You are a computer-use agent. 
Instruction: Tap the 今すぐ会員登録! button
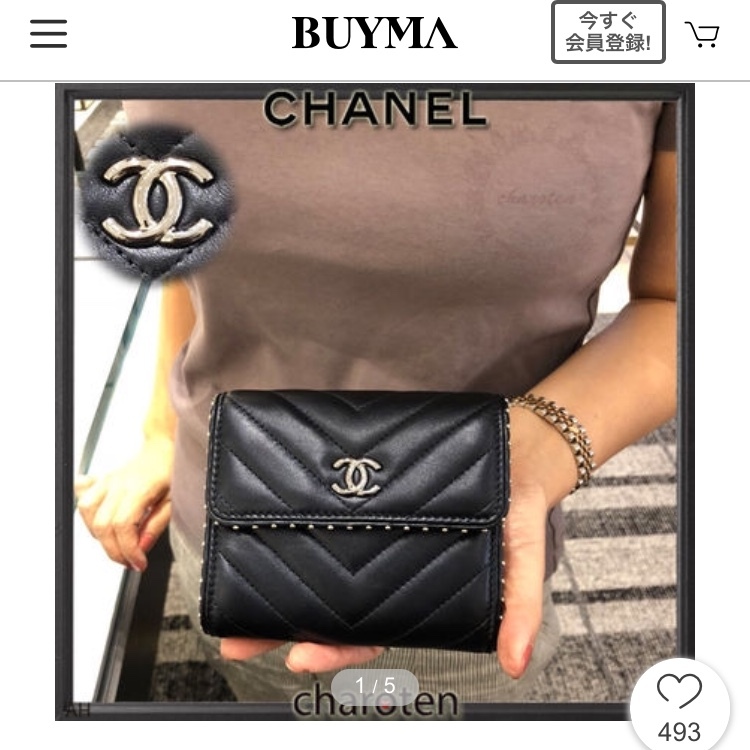coord(608,33)
